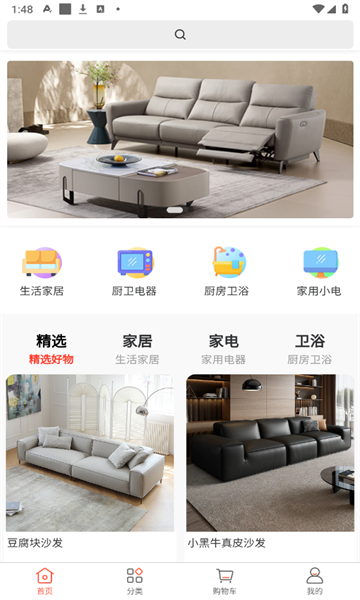Open the 厨卫电器 category
The height and width of the screenshot is (600, 360).
coord(134,272)
